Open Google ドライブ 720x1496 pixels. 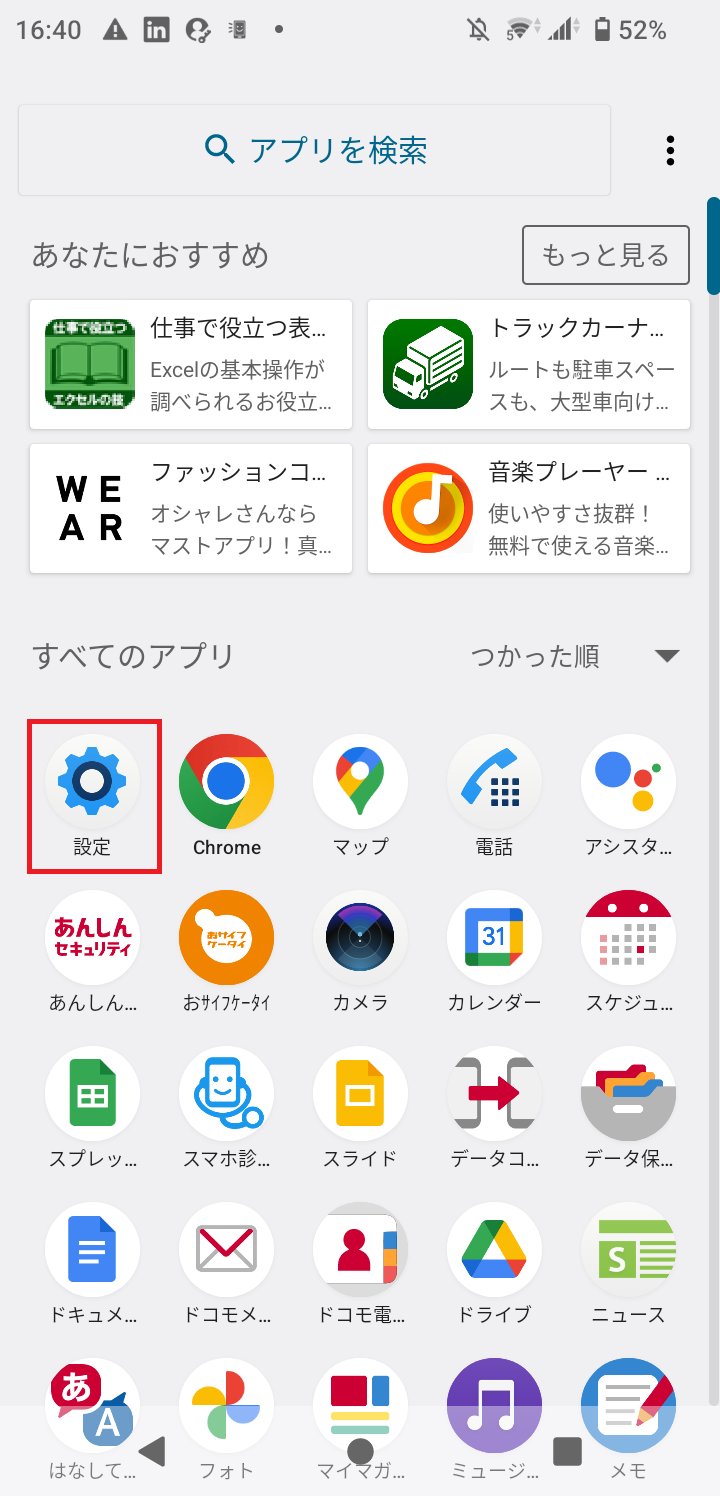(494, 1250)
